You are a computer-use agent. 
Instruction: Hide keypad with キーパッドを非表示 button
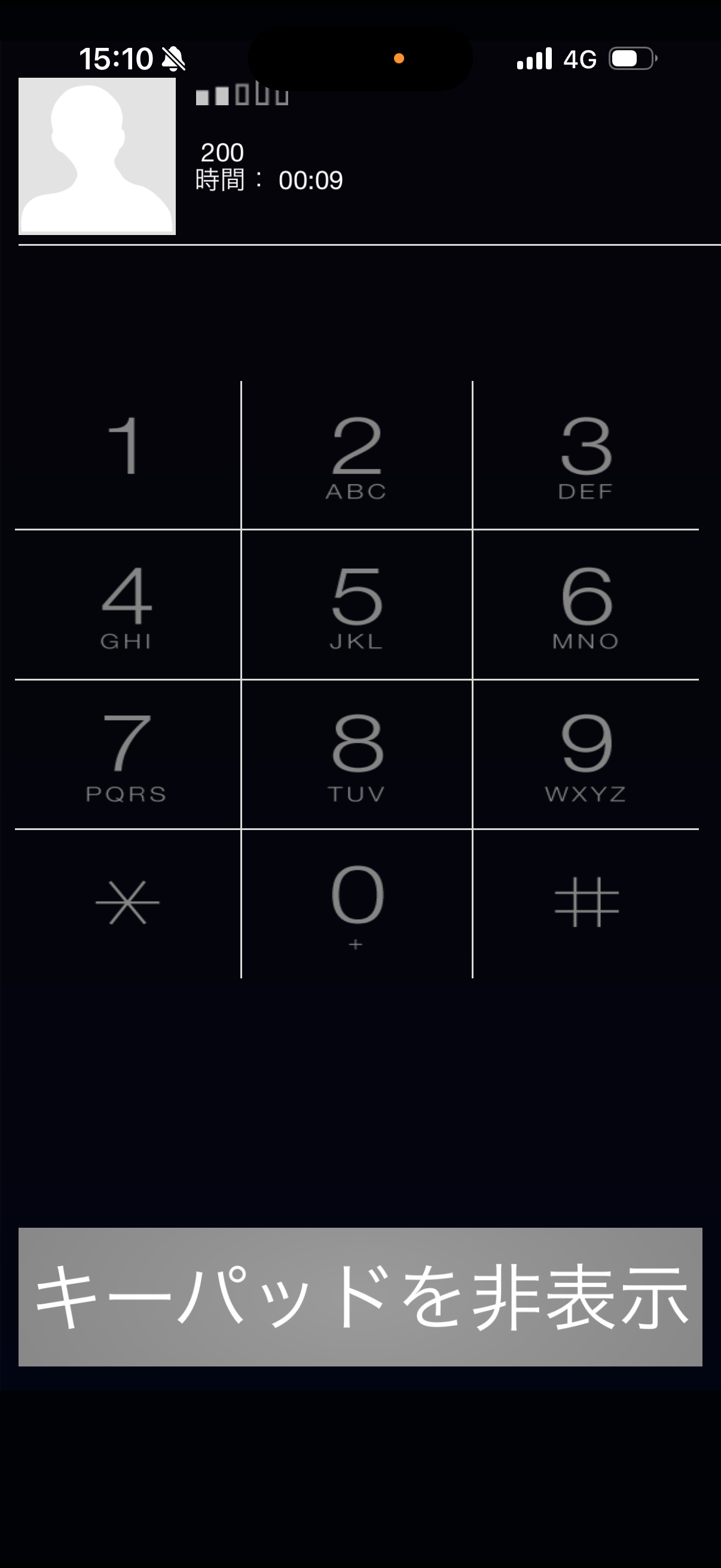pyautogui.click(x=360, y=1297)
